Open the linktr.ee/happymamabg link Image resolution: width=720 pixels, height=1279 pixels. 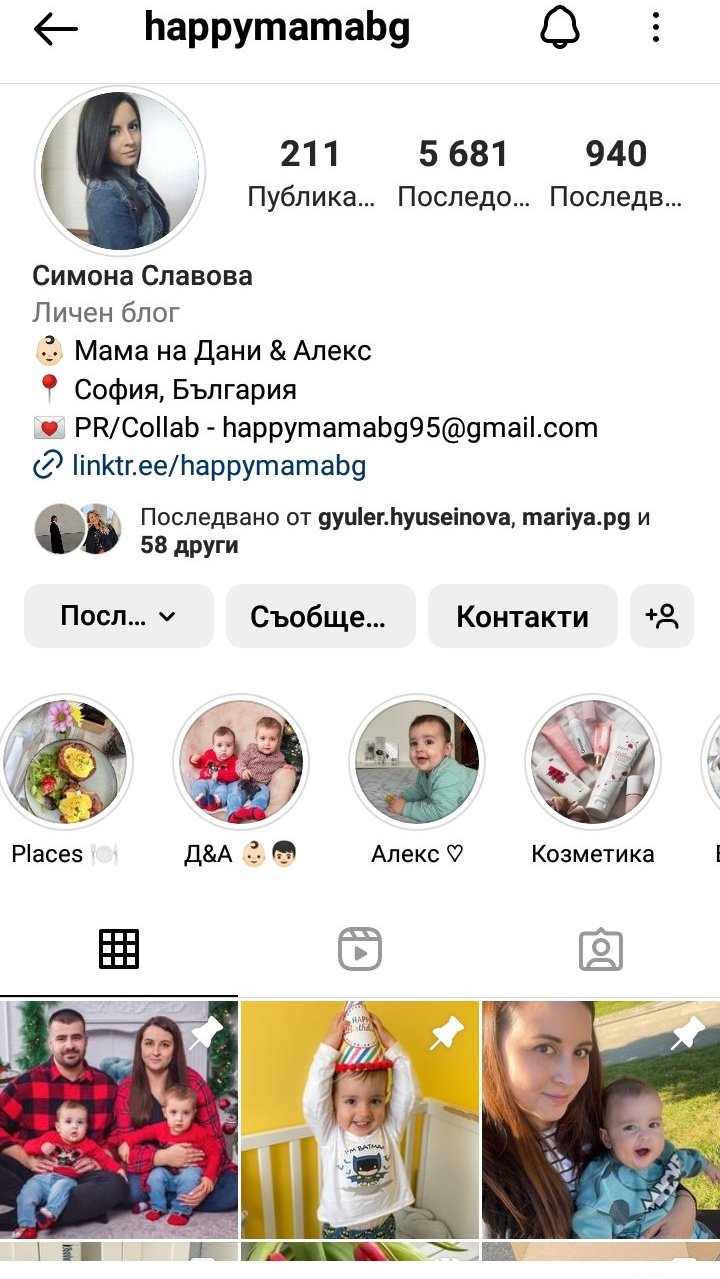218,465
